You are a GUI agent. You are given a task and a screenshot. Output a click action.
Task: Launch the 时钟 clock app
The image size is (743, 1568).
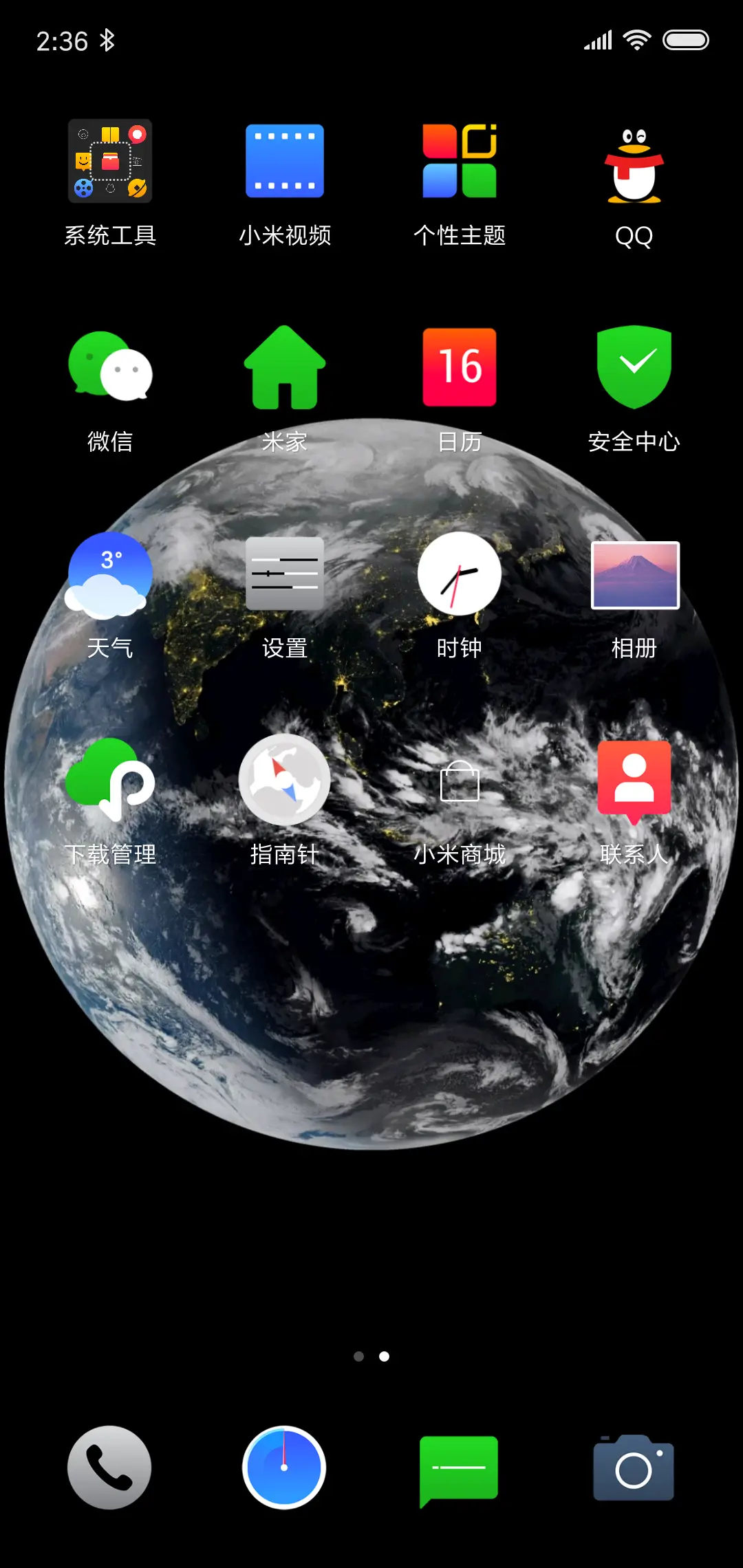[x=459, y=575]
